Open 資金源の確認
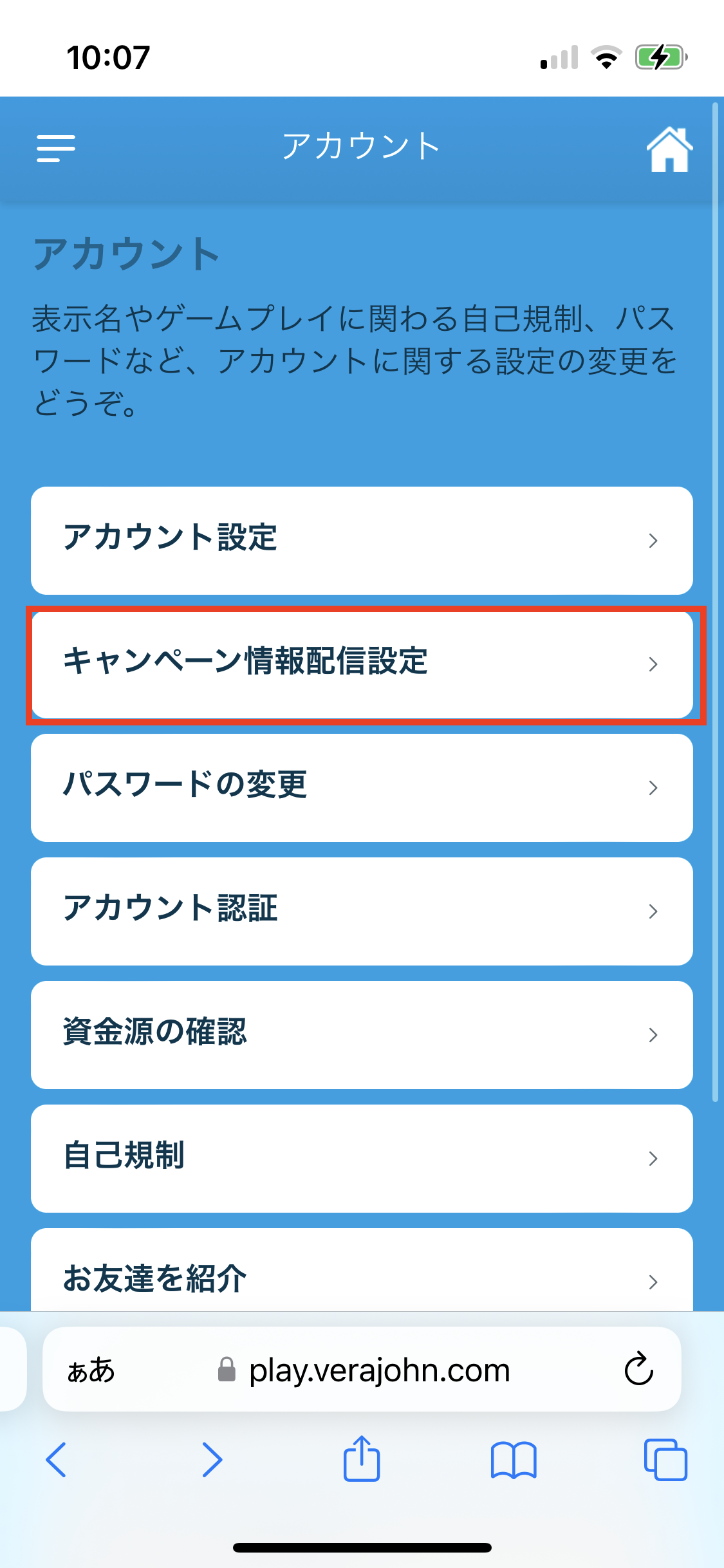The height and width of the screenshot is (1568, 724). pos(362,1035)
